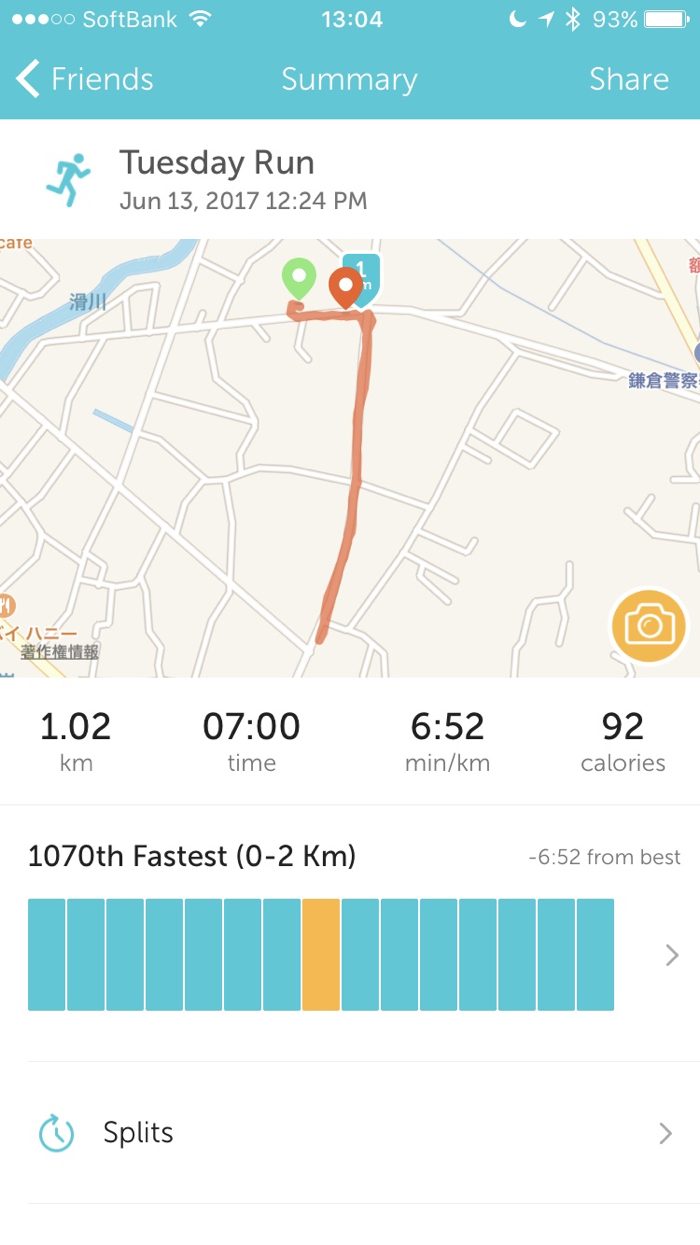Expand the 1070th Fastest comparison chevron
The width and height of the screenshot is (700, 1245).
(671, 955)
